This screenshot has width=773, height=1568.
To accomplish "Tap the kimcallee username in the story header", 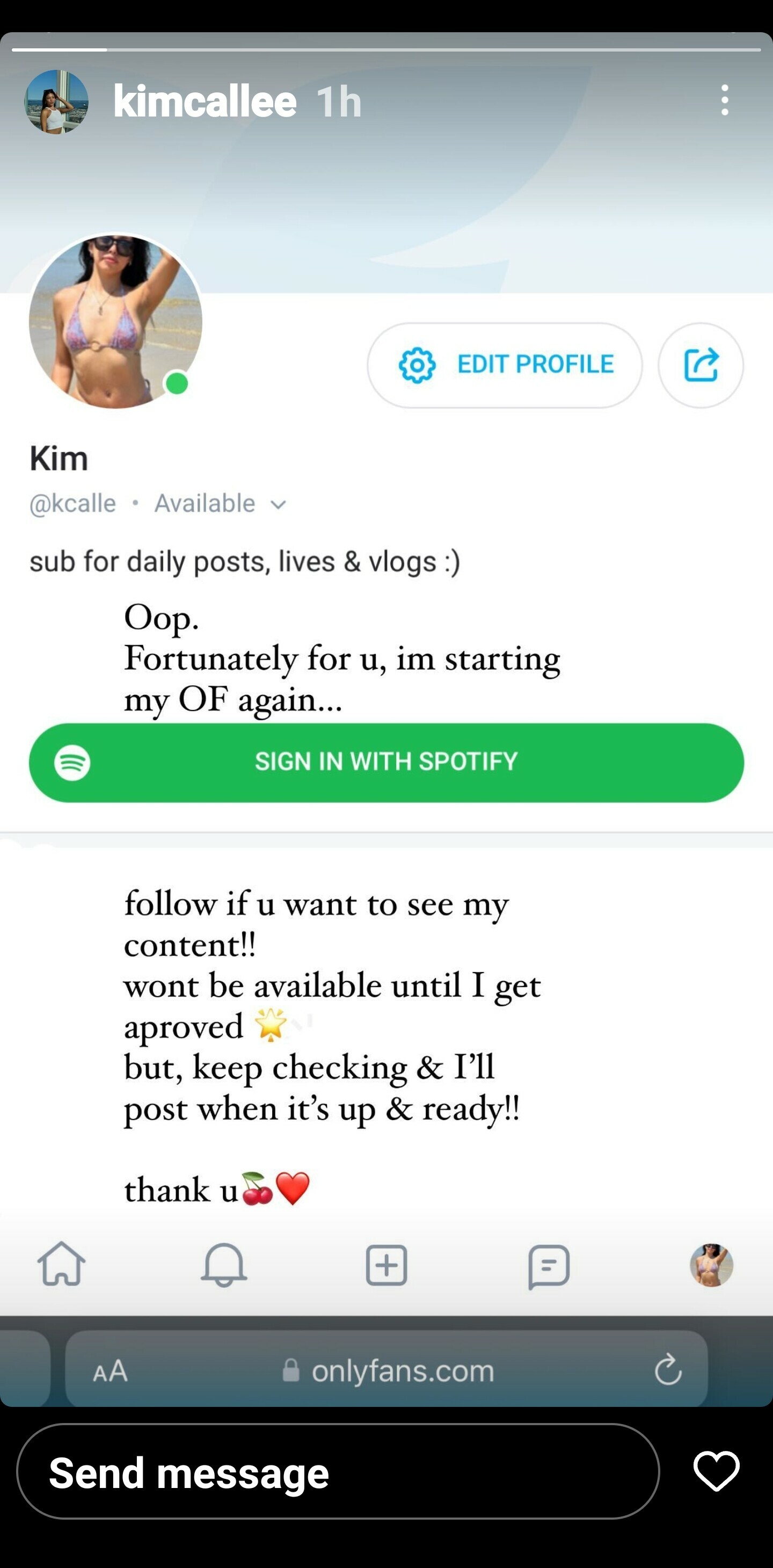I will 205,101.
